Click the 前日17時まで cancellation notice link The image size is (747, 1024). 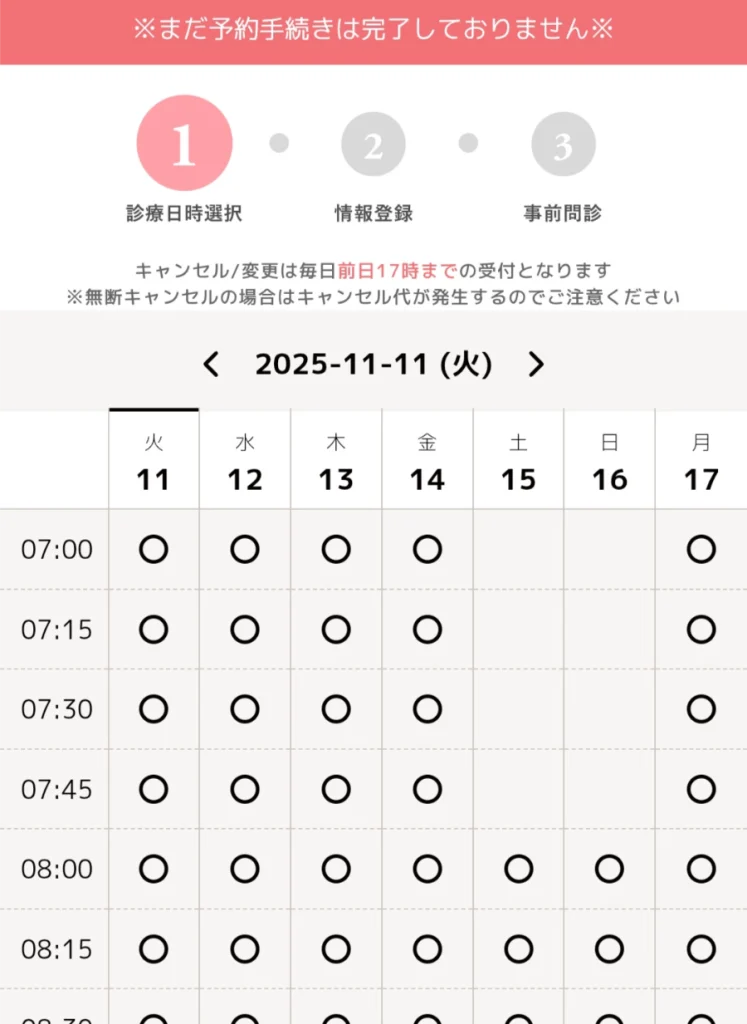(390, 269)
